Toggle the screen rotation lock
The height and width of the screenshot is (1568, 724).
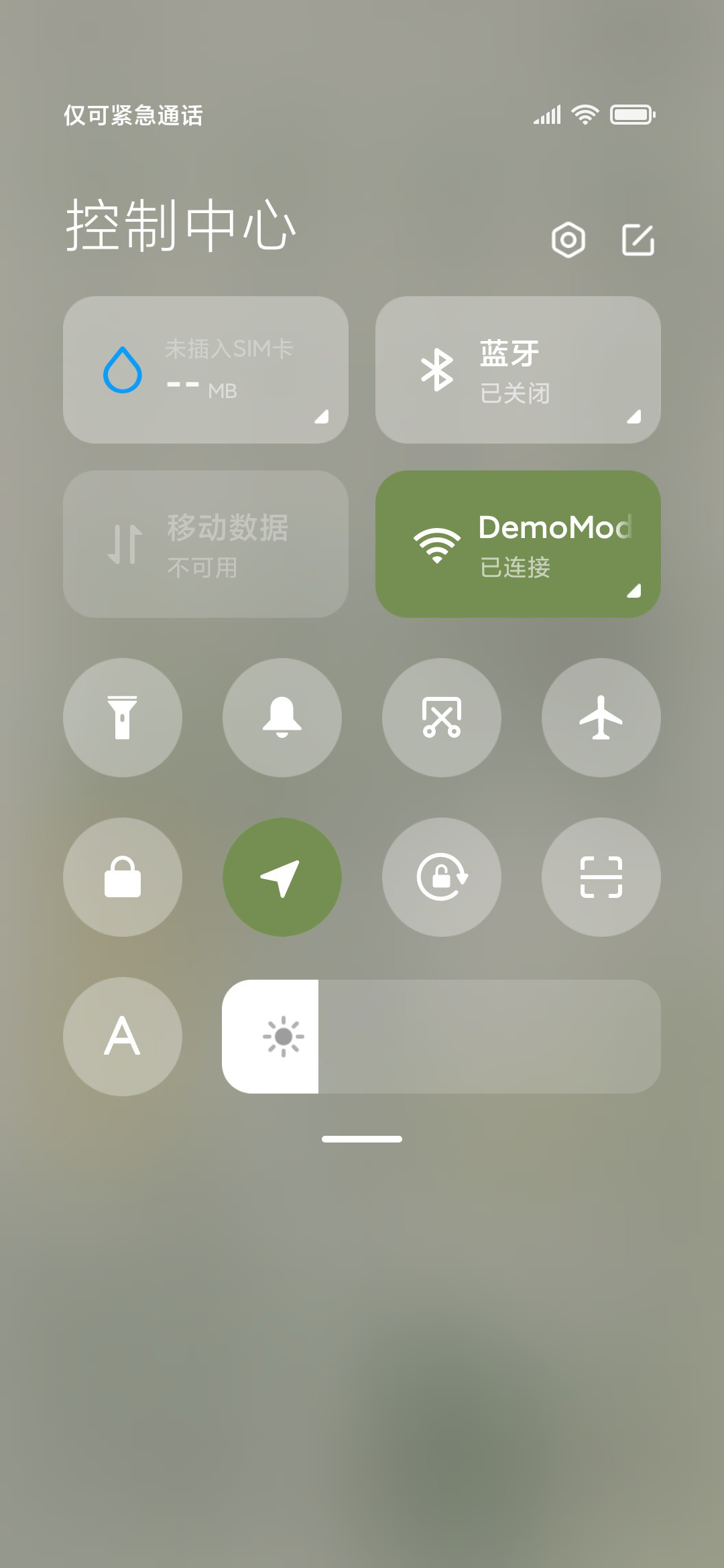tap(442, 877)
